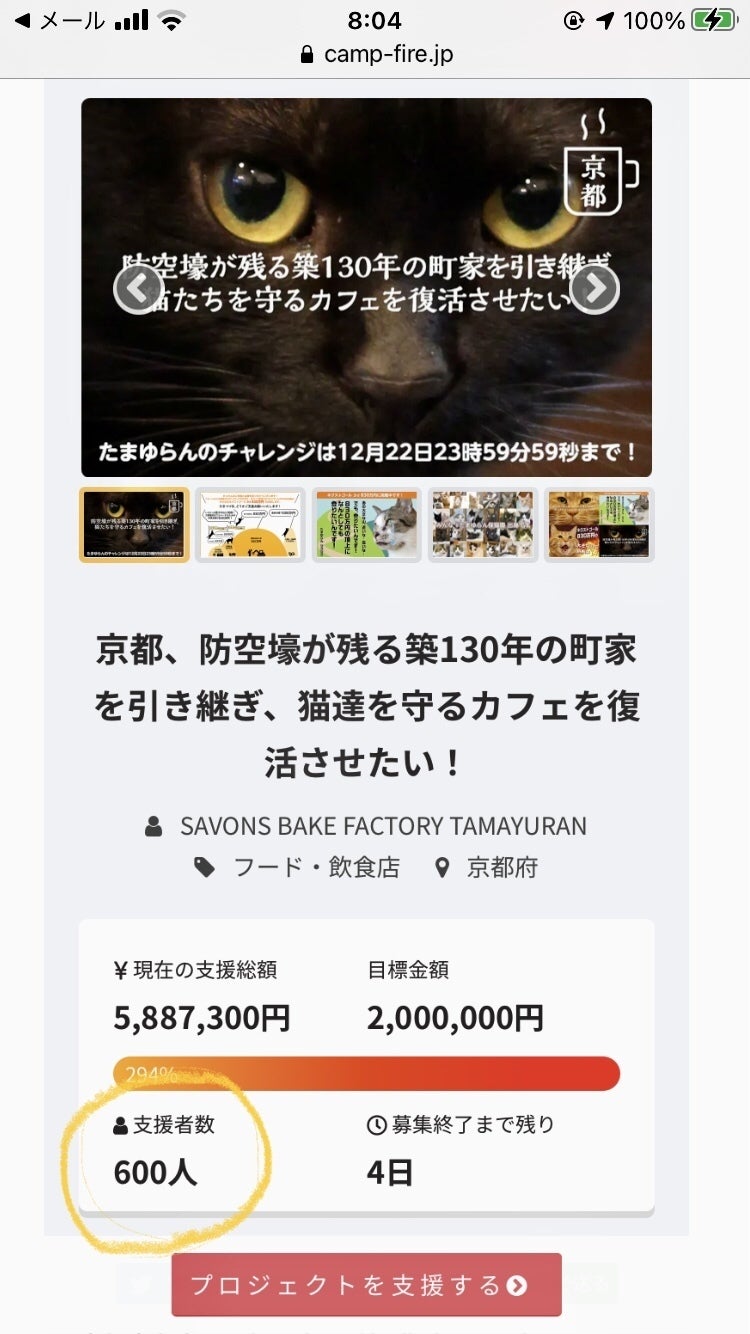Select the second infographic thumbnail
The height and width of the screenshot is (1334, 750).
(x=250, y=525)
